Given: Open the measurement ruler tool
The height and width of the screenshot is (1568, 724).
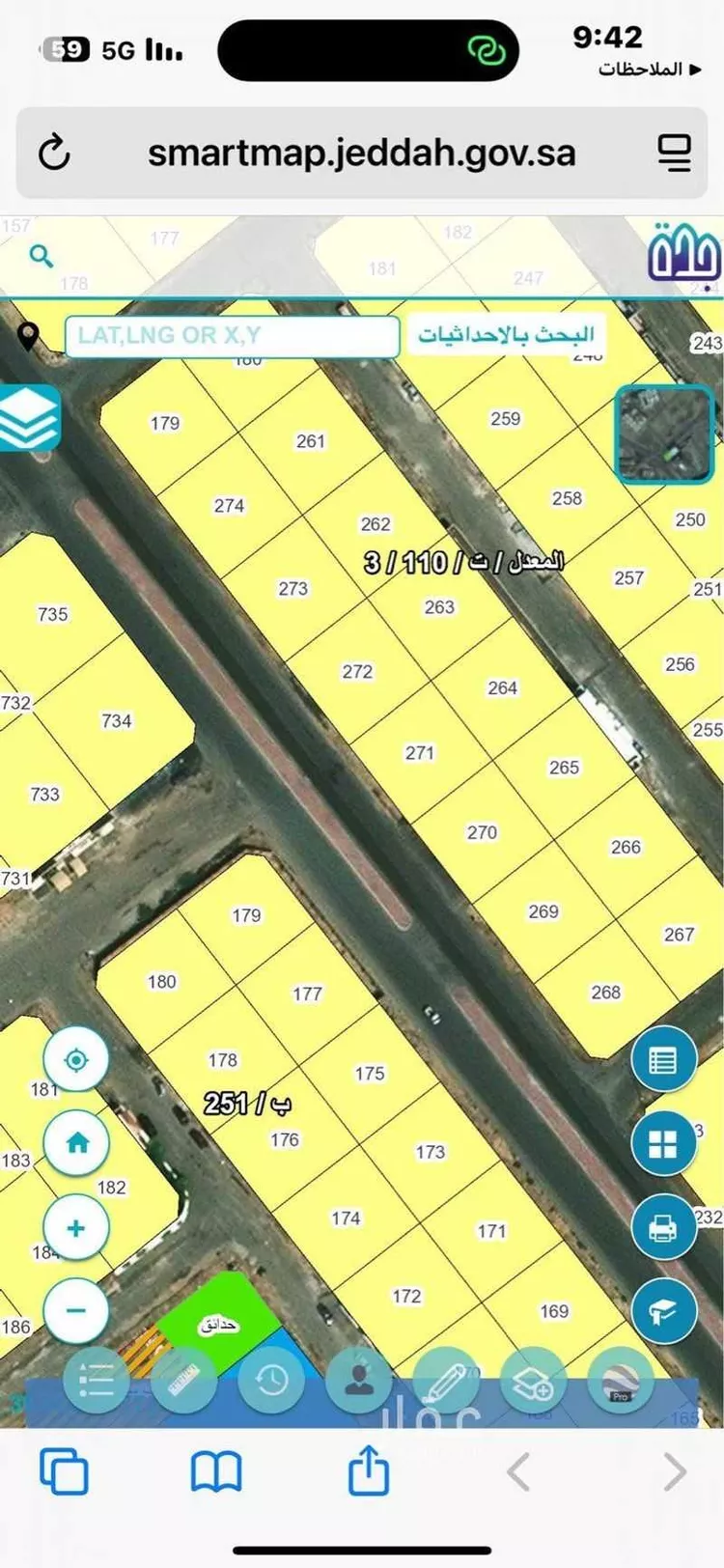Looking at the screenshot, I should point(183,1381).
